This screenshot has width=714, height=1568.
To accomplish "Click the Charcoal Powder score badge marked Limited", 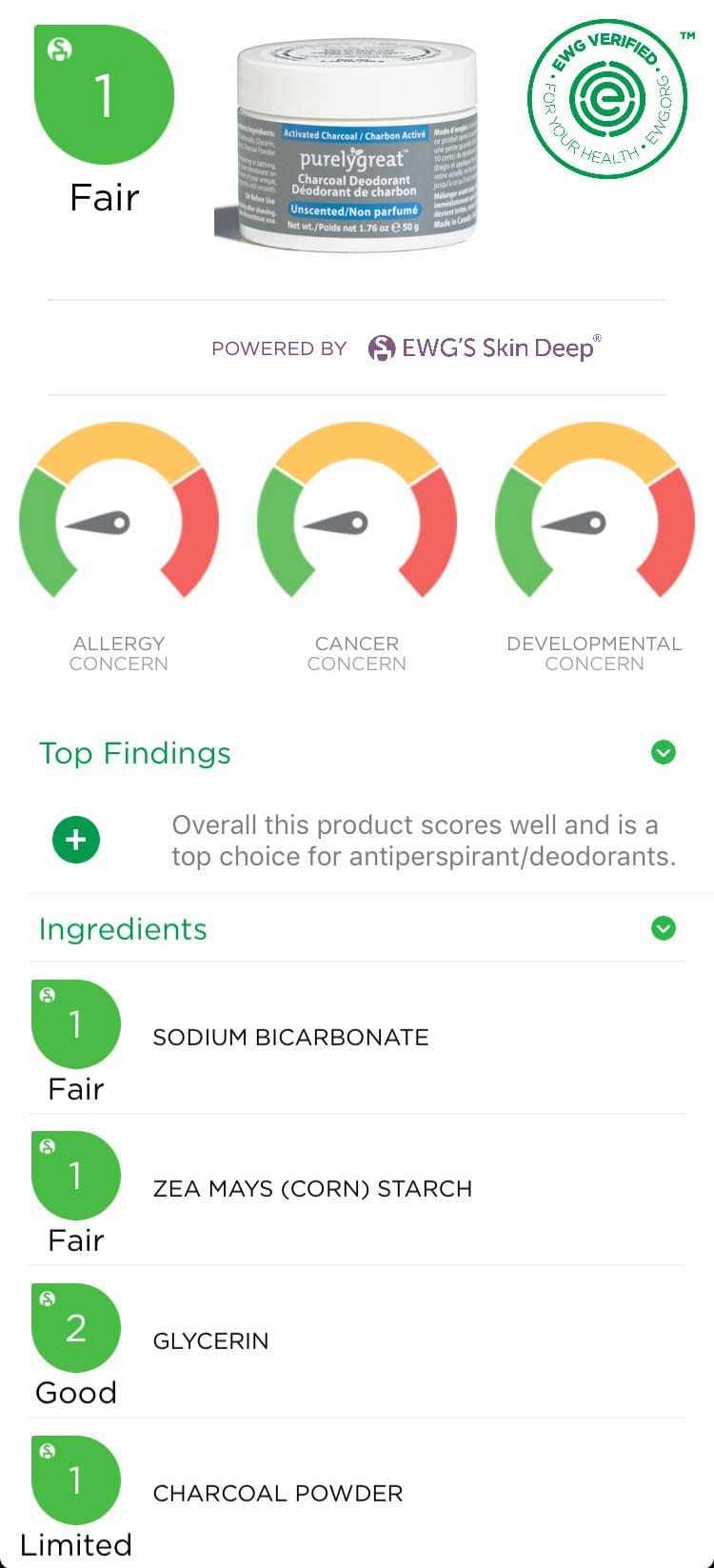I will (x=76, y=1480).
